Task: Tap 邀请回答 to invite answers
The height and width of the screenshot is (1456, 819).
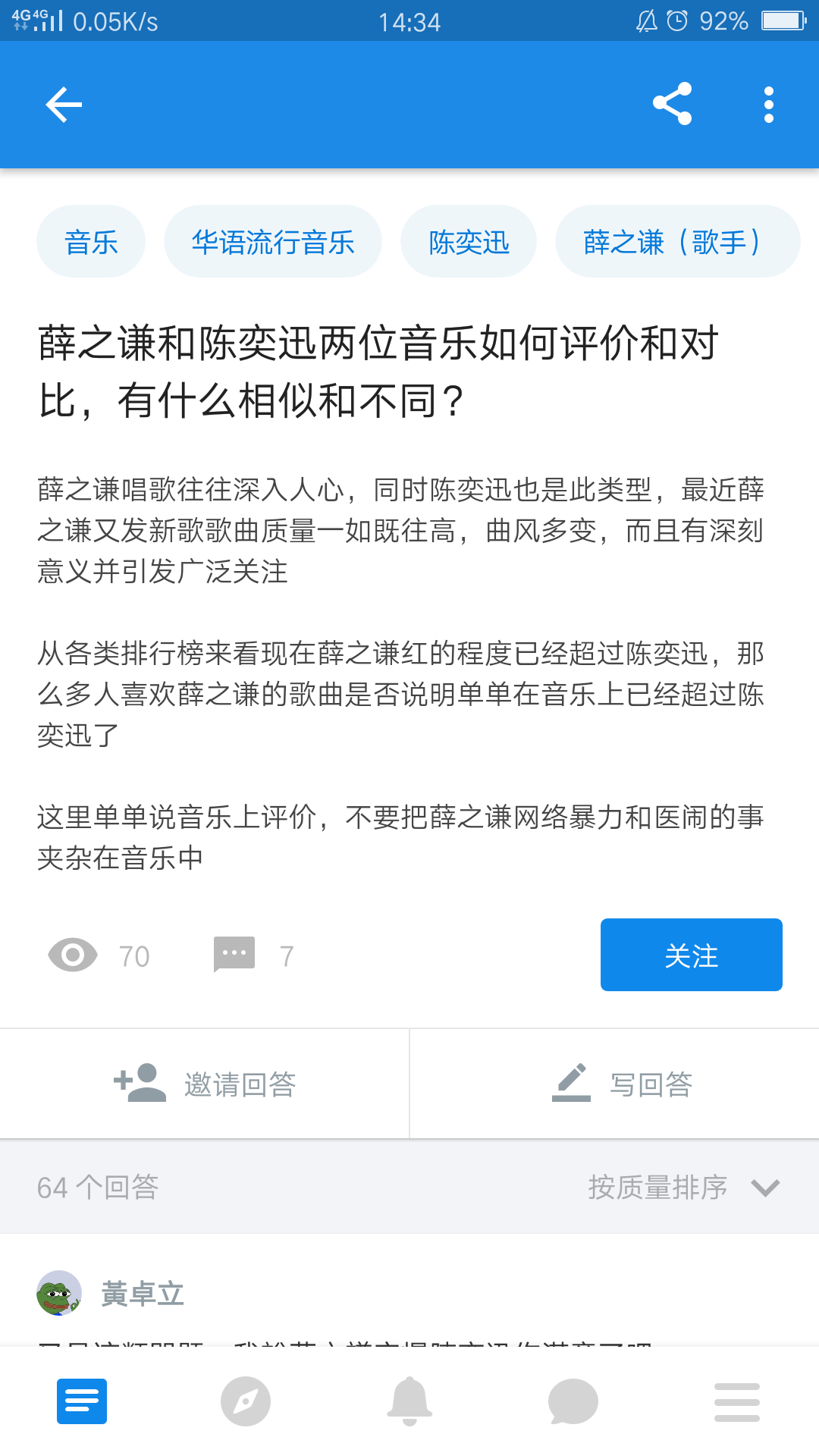Action: tap(205, 1083)
